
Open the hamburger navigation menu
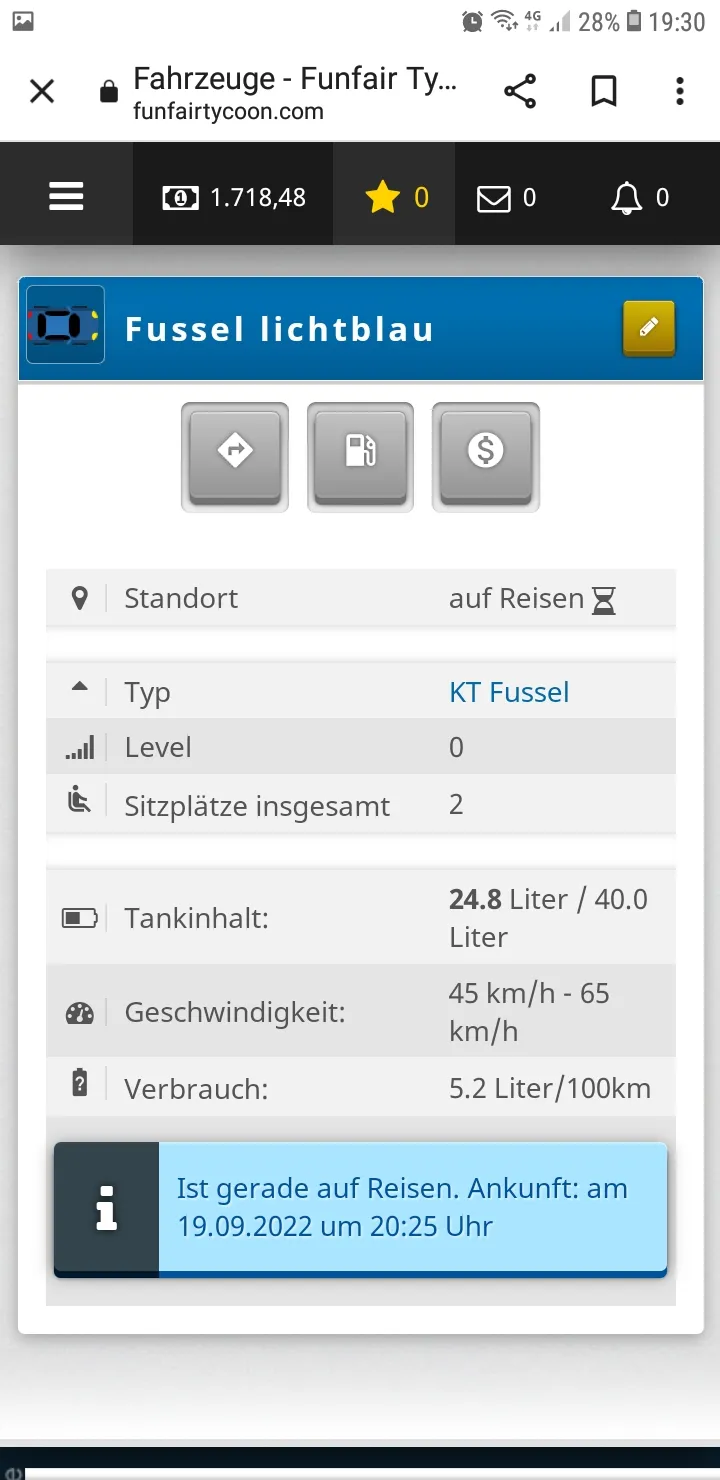[x=66, y=197]
